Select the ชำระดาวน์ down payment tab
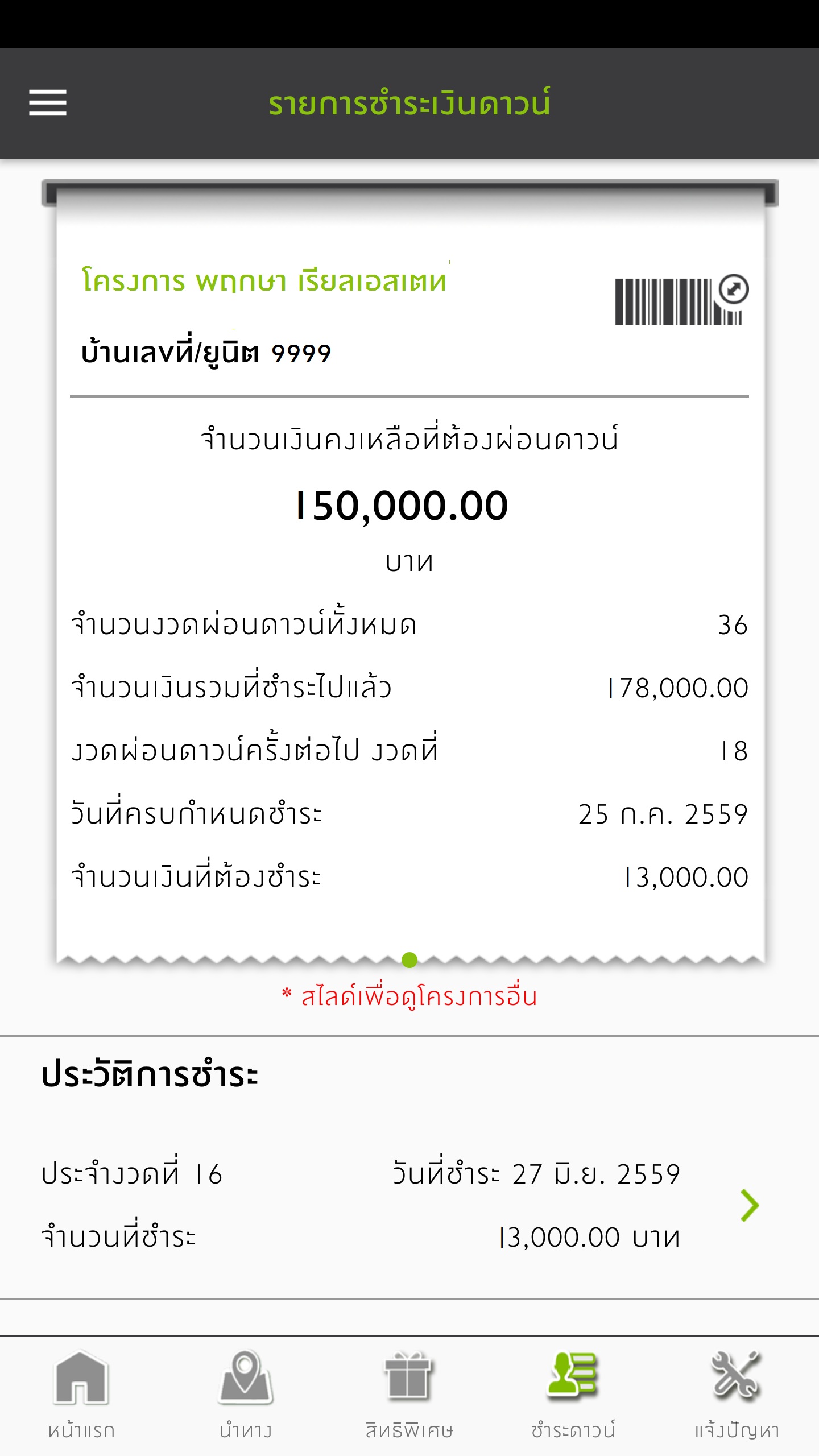Screen dimensions: 819x1456 pos(573,1396)
